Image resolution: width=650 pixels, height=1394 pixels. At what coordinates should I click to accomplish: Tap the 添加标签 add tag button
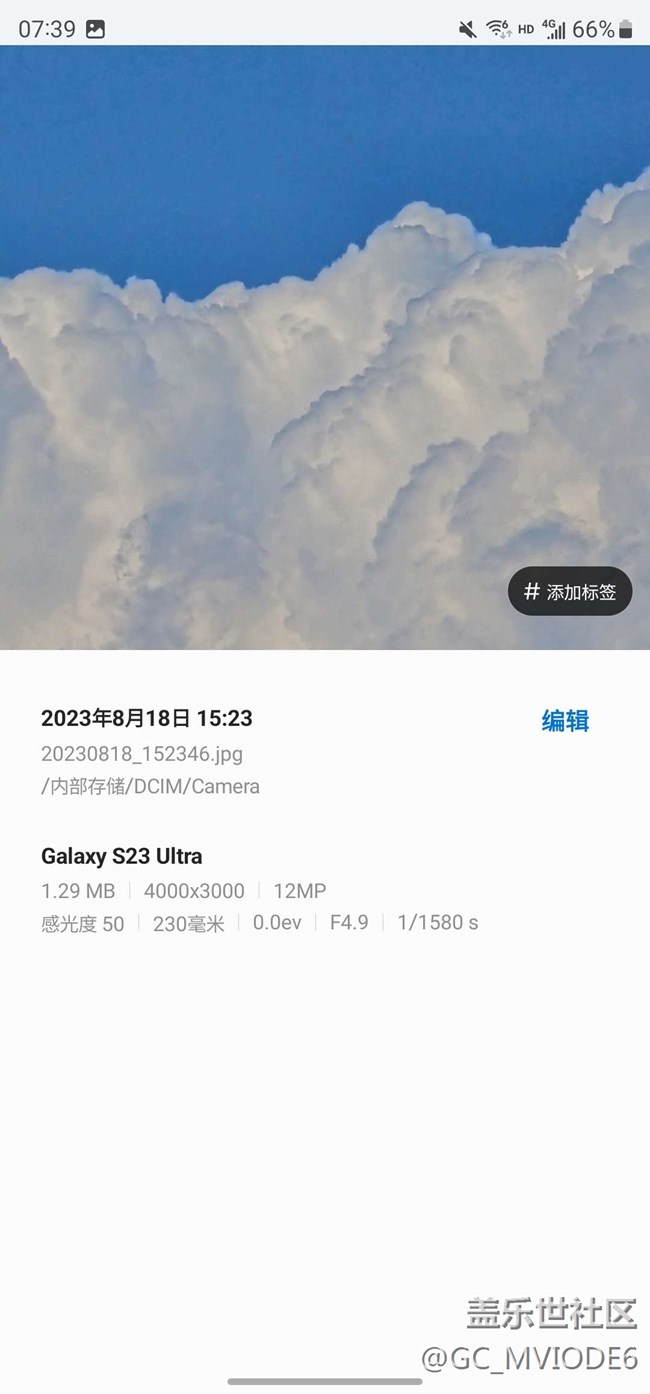[570, 592]
